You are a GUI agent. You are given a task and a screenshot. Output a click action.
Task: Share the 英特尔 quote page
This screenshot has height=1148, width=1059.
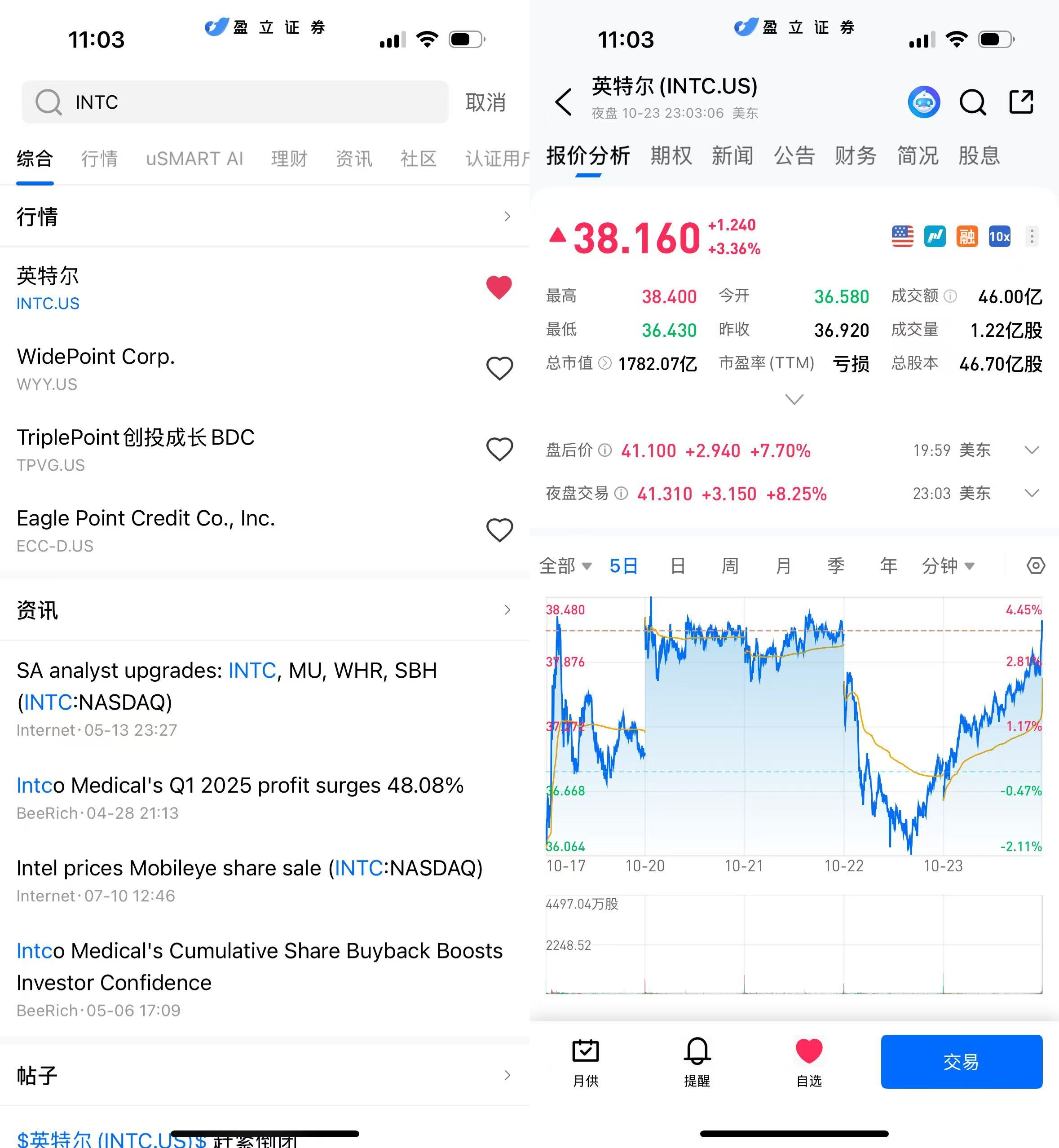(x=1021, y=102)
